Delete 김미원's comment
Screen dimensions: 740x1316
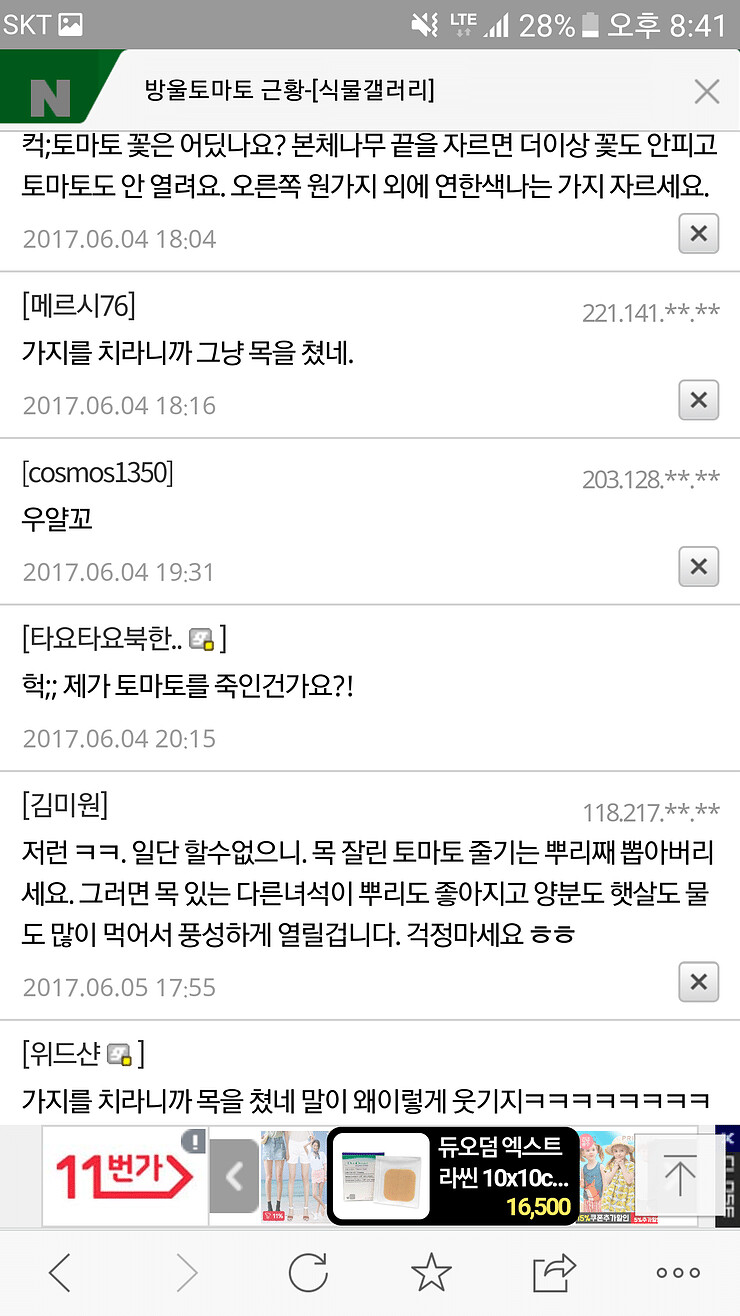tap(699, 982)
